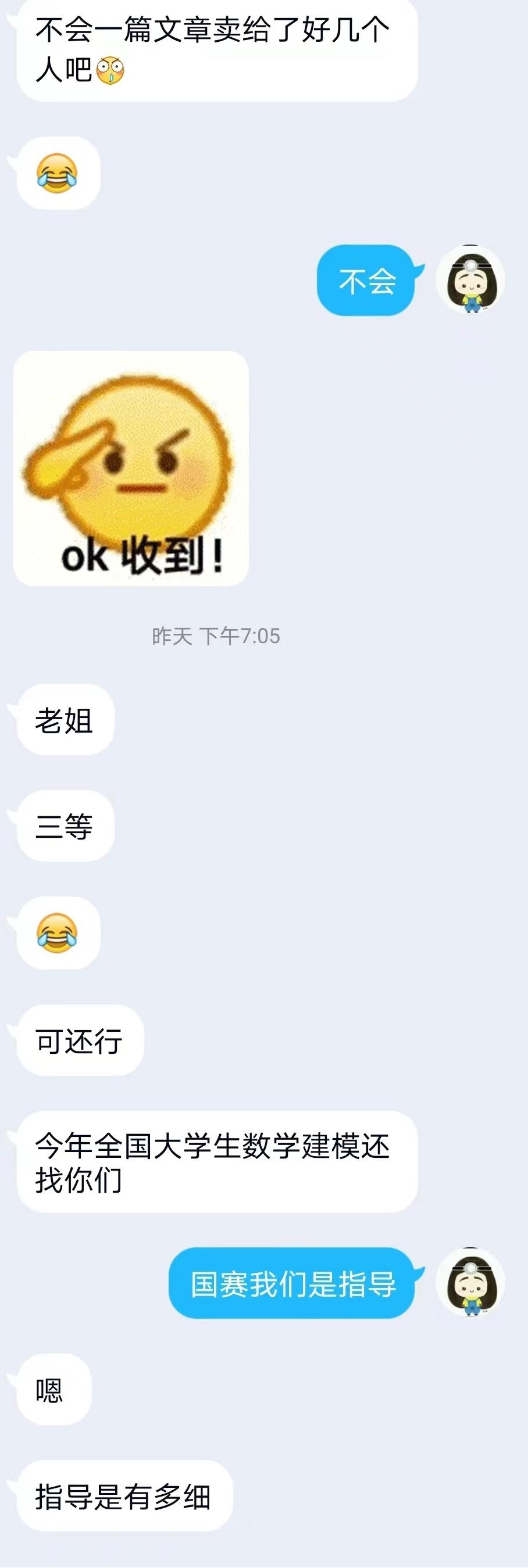This screenshot has height=1568, width=528.
Task: Open the "ok 收到!" sticker image
Action: pyautogui.click(x=131, y=469)
